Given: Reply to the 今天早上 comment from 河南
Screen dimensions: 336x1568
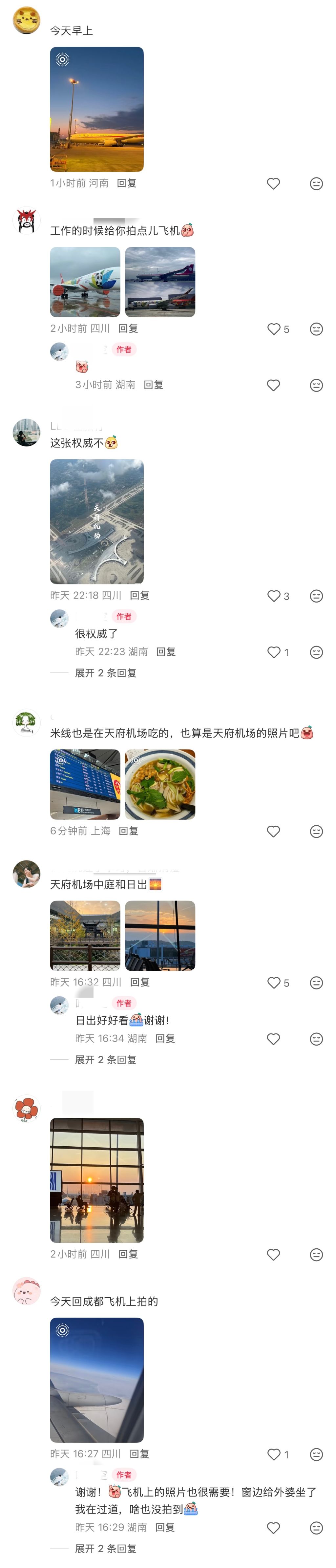Looking at the screenshot, I should pyautogui.click(x=127, y=183).
